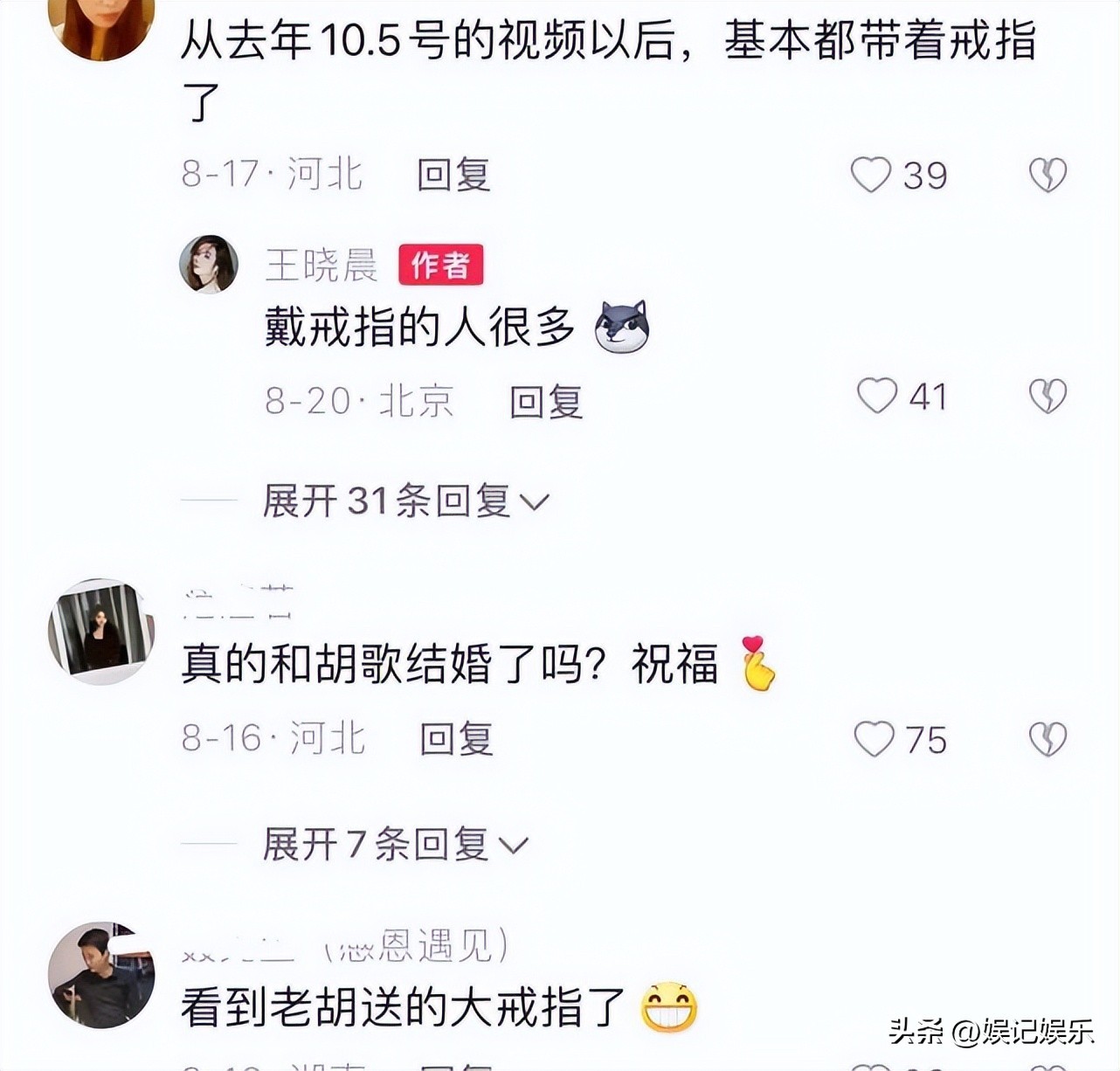This screenshot has height=1071, width=1120.
Task: Open avatar of 真的和胡歌结婚了吗 commenter
Action: 100,632
